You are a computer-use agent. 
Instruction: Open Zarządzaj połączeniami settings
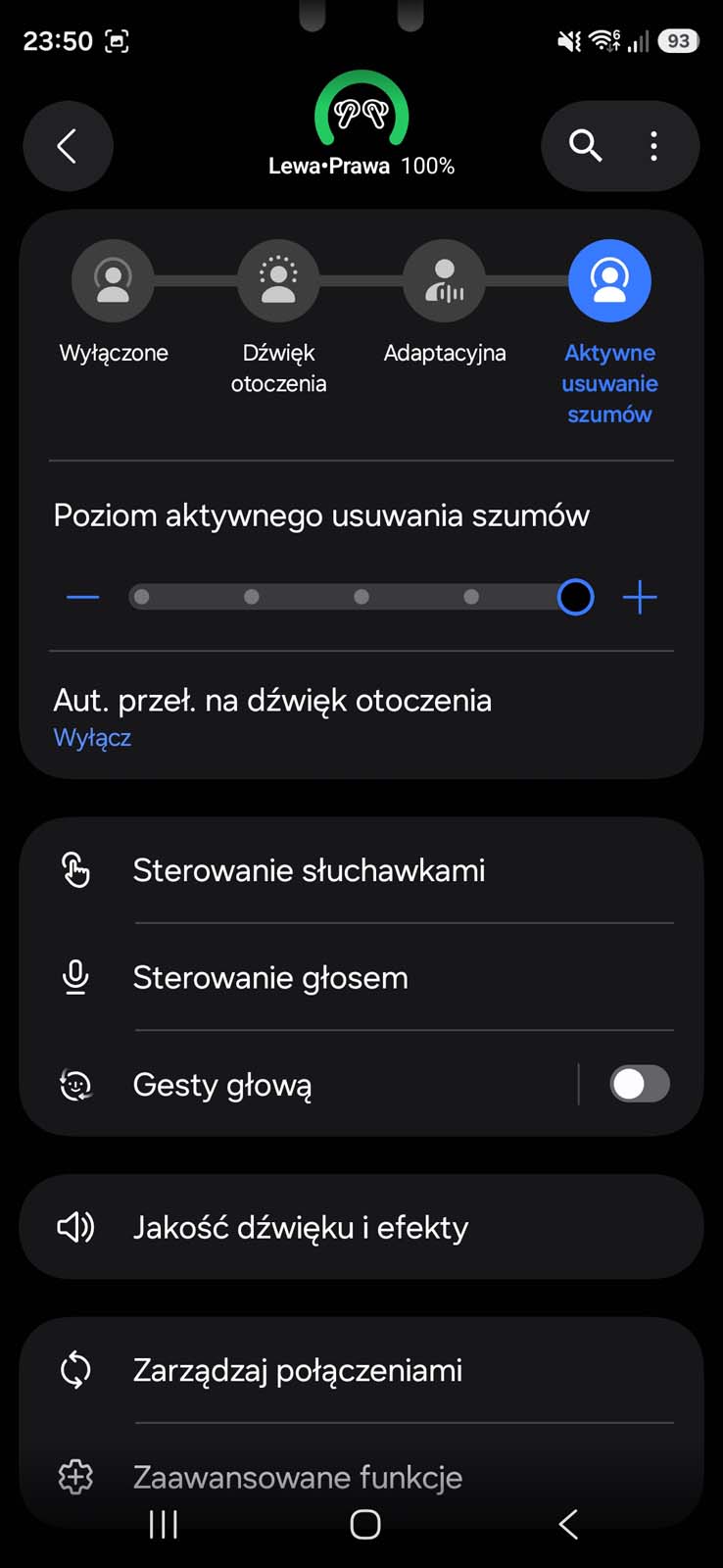pyautogui.click(x=297, y=1370)
